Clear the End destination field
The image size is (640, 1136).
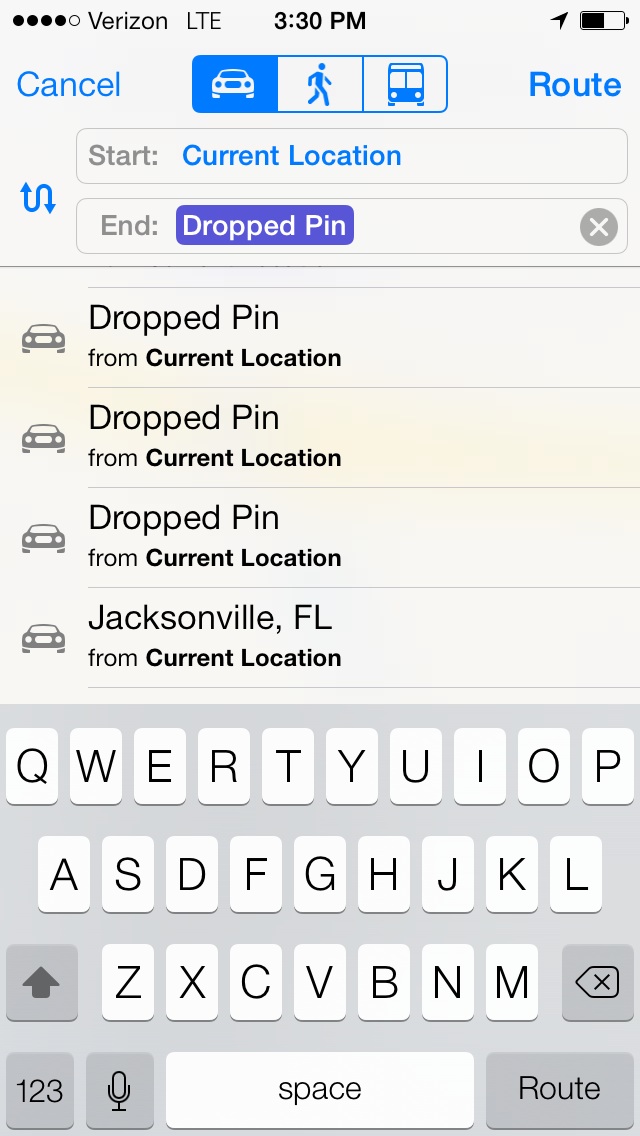(x=599, y=227)
